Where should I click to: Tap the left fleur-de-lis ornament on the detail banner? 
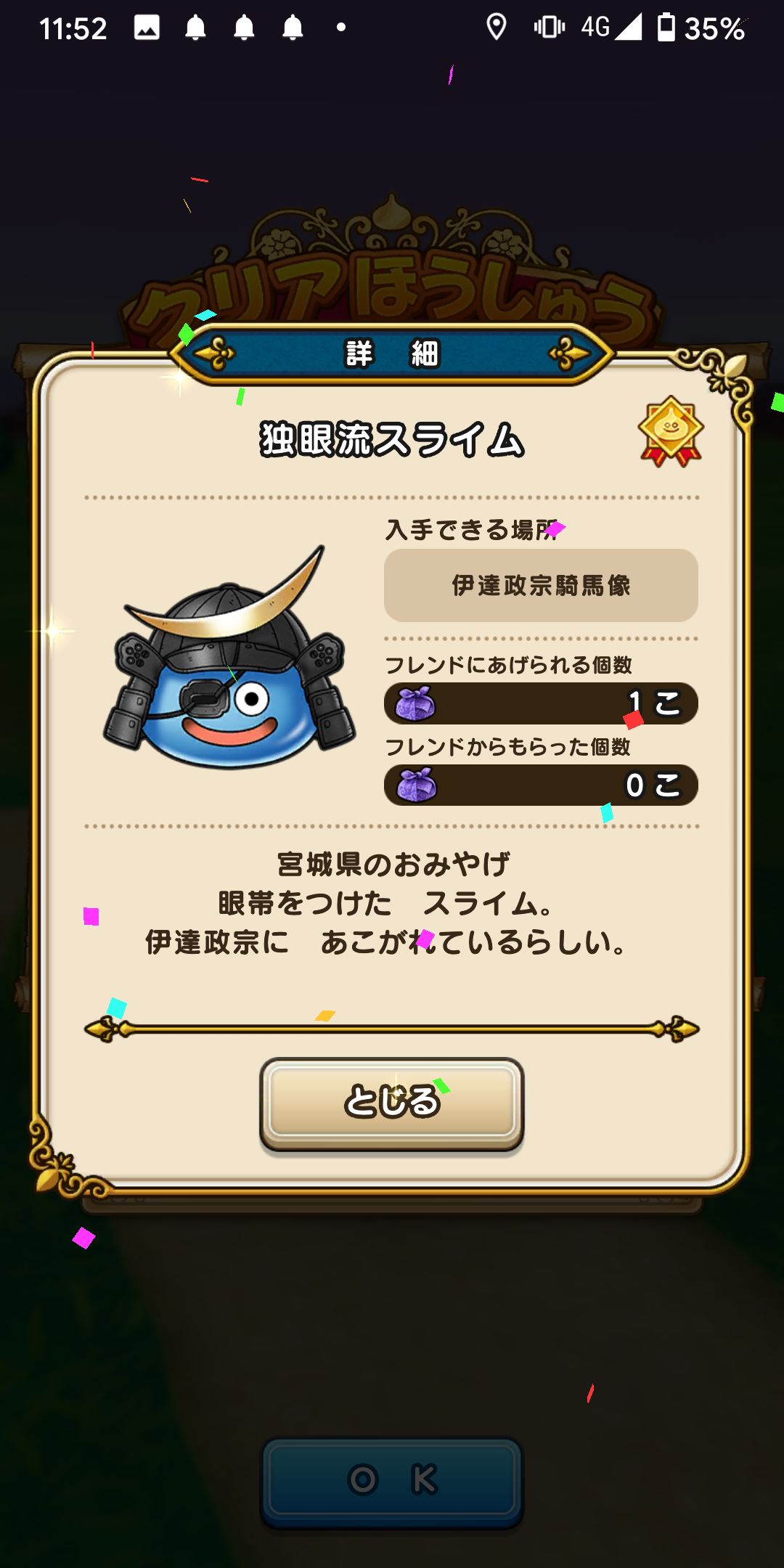[216, 354]
